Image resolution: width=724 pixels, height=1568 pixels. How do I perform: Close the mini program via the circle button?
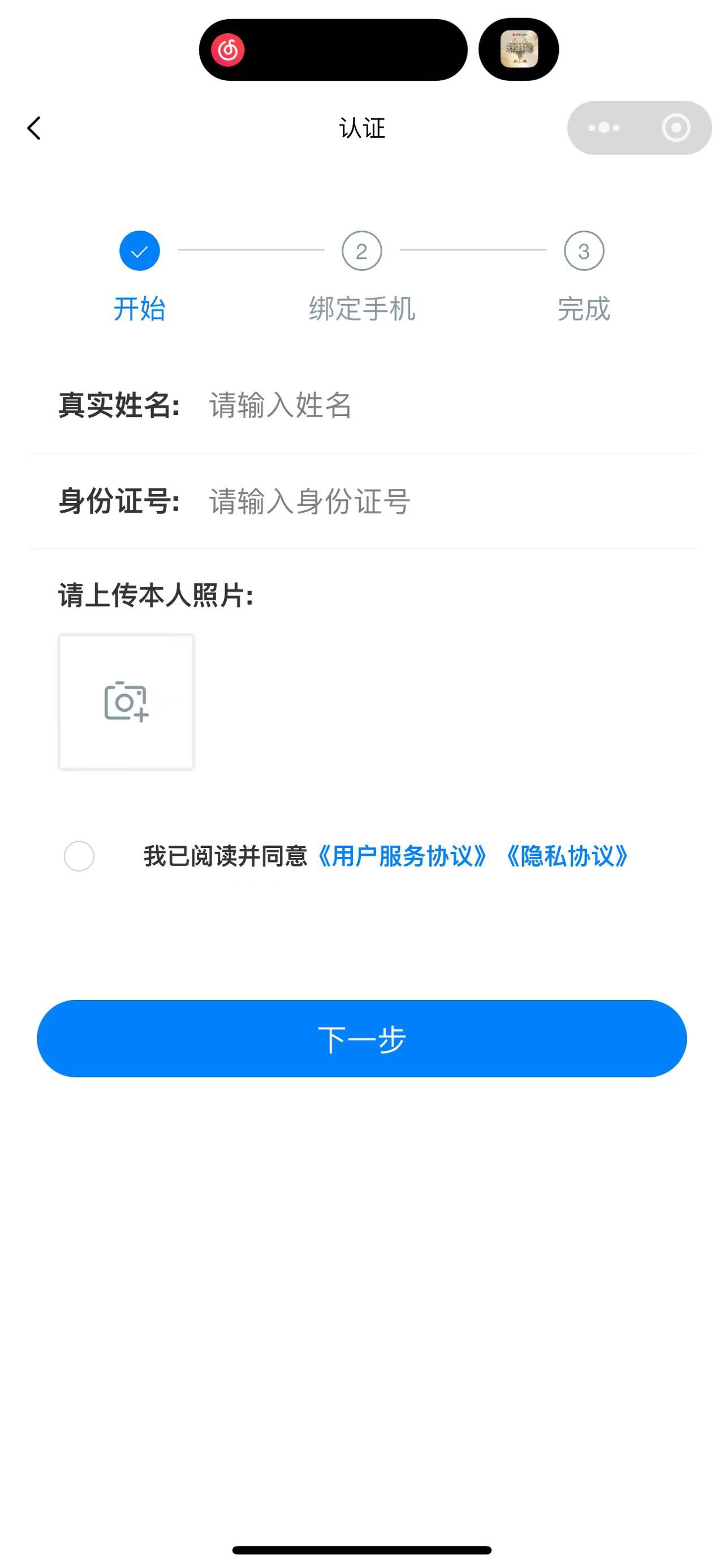[x=676, y=128]
